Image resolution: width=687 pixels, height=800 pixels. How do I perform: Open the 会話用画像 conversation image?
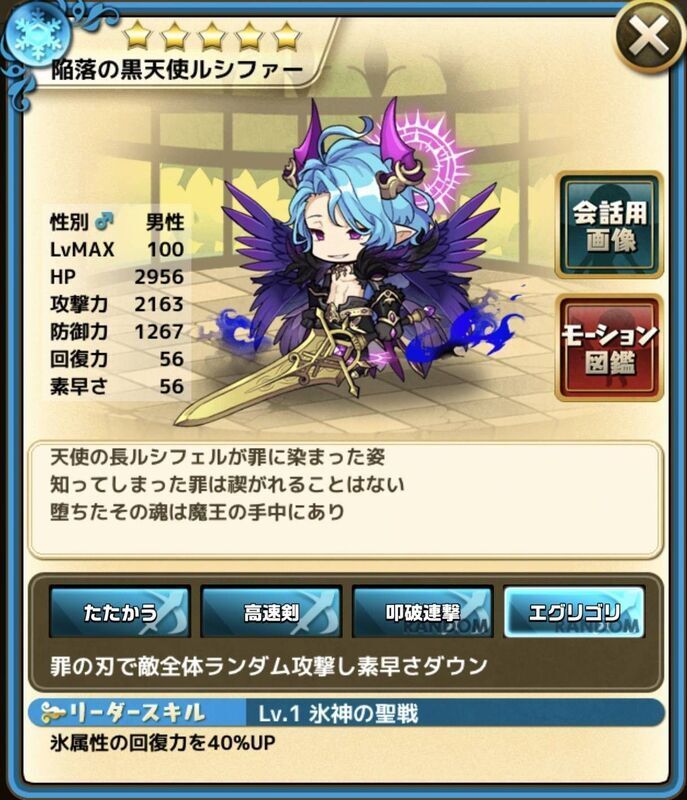click(610, 226)
